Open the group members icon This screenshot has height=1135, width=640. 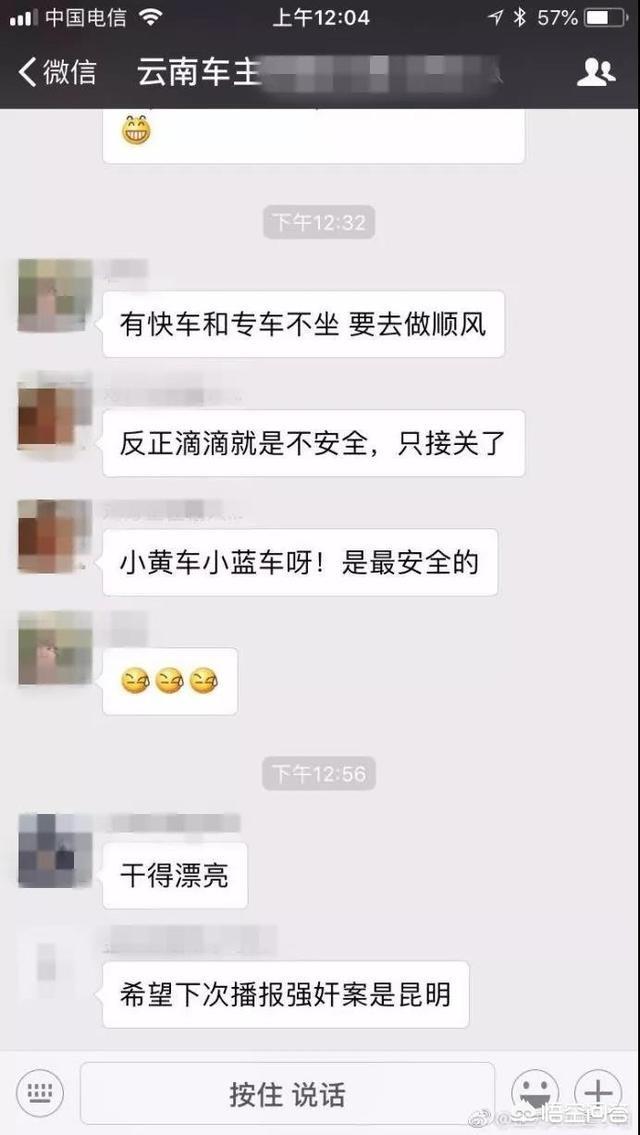596,72
